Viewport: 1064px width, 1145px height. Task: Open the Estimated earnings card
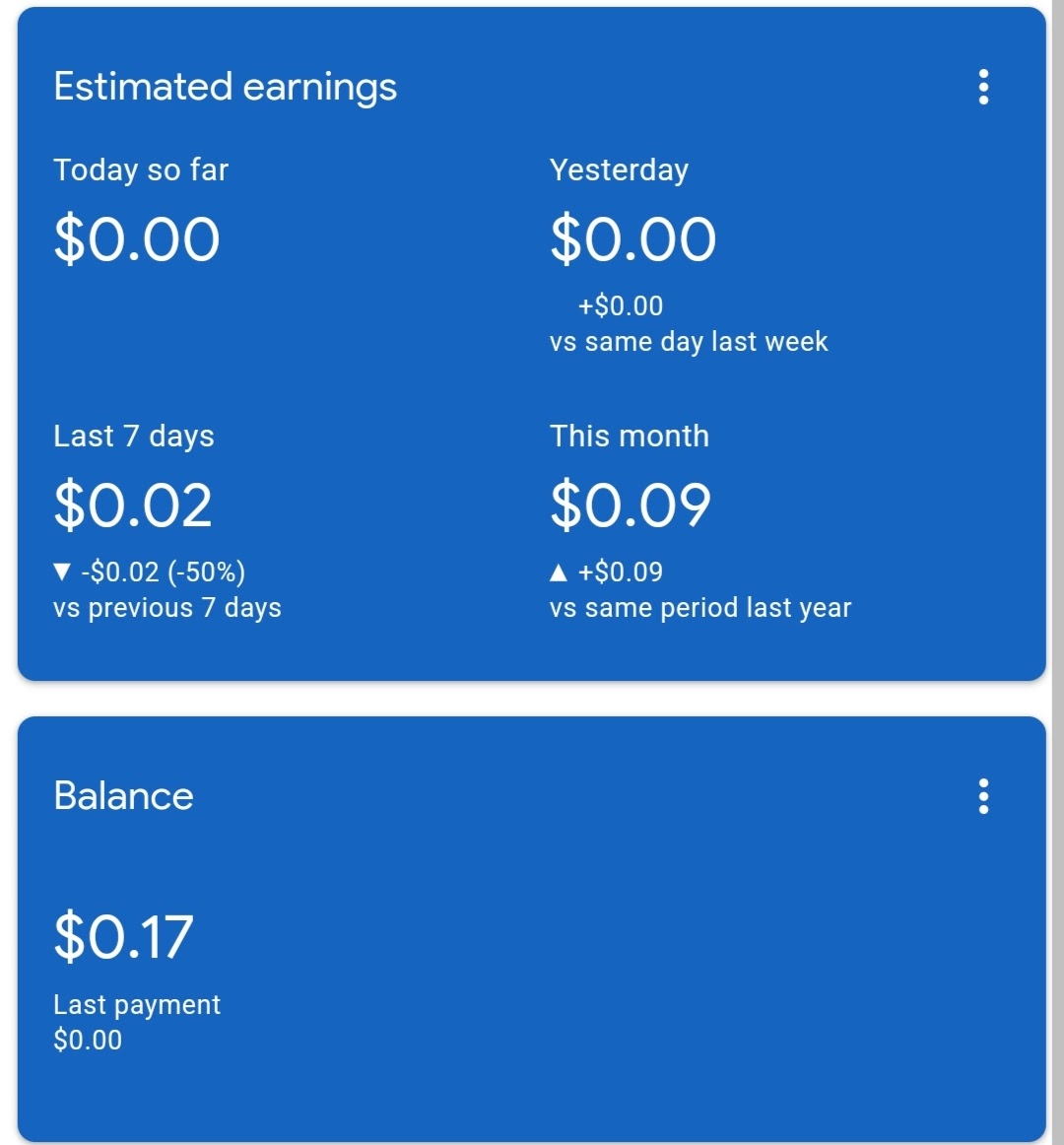[x=227, y=88]
